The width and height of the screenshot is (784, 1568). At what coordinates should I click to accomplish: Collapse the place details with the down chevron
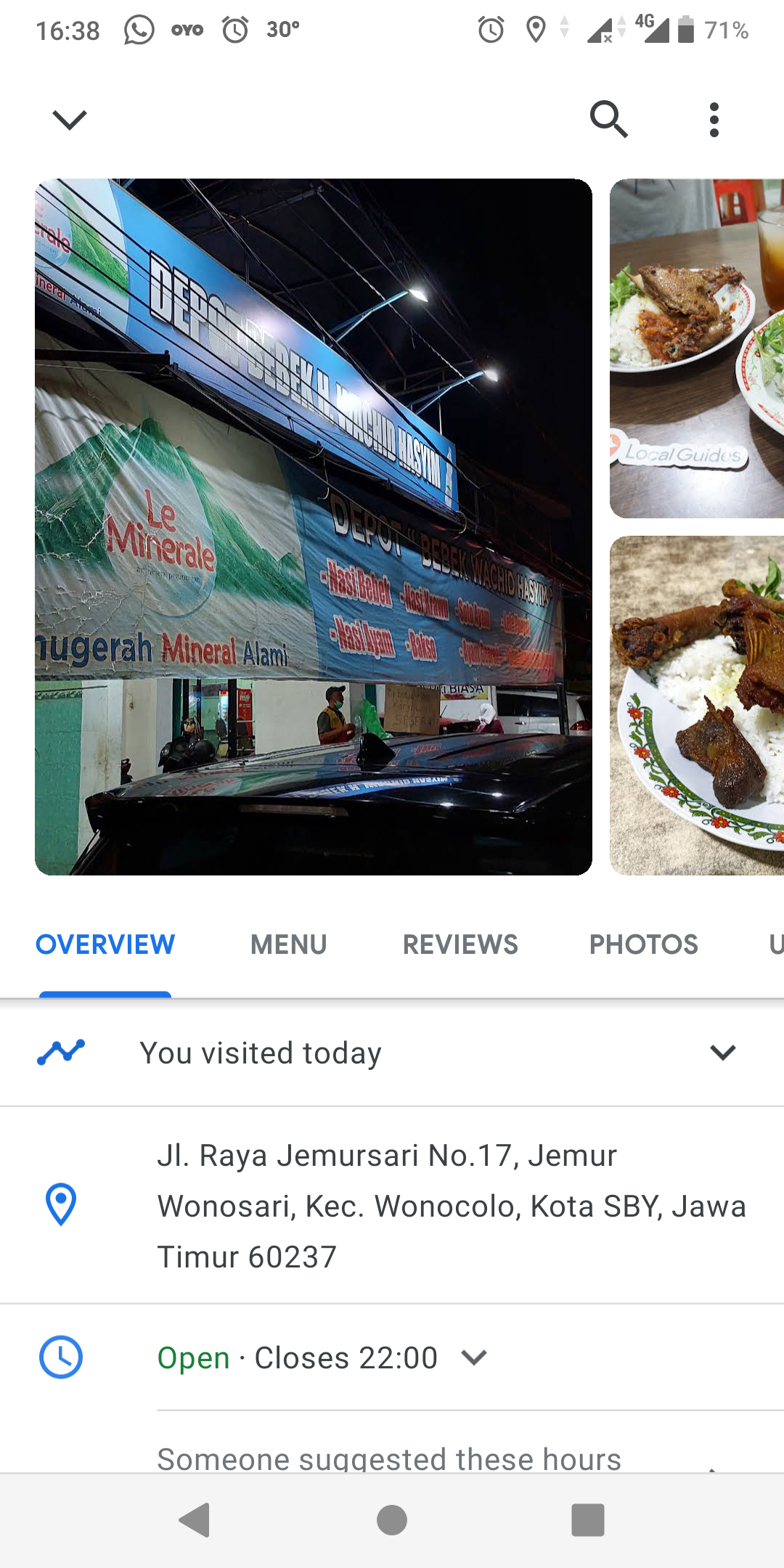point(70,120)
